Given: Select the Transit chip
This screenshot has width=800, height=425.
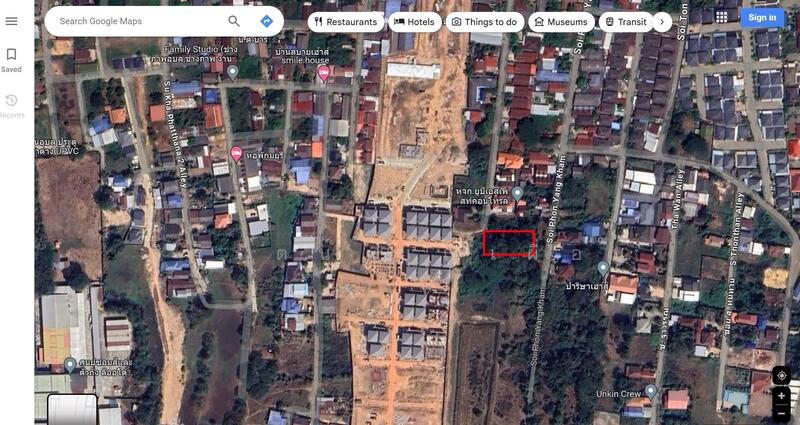Looking at the screenshot, I should point(625,21).
